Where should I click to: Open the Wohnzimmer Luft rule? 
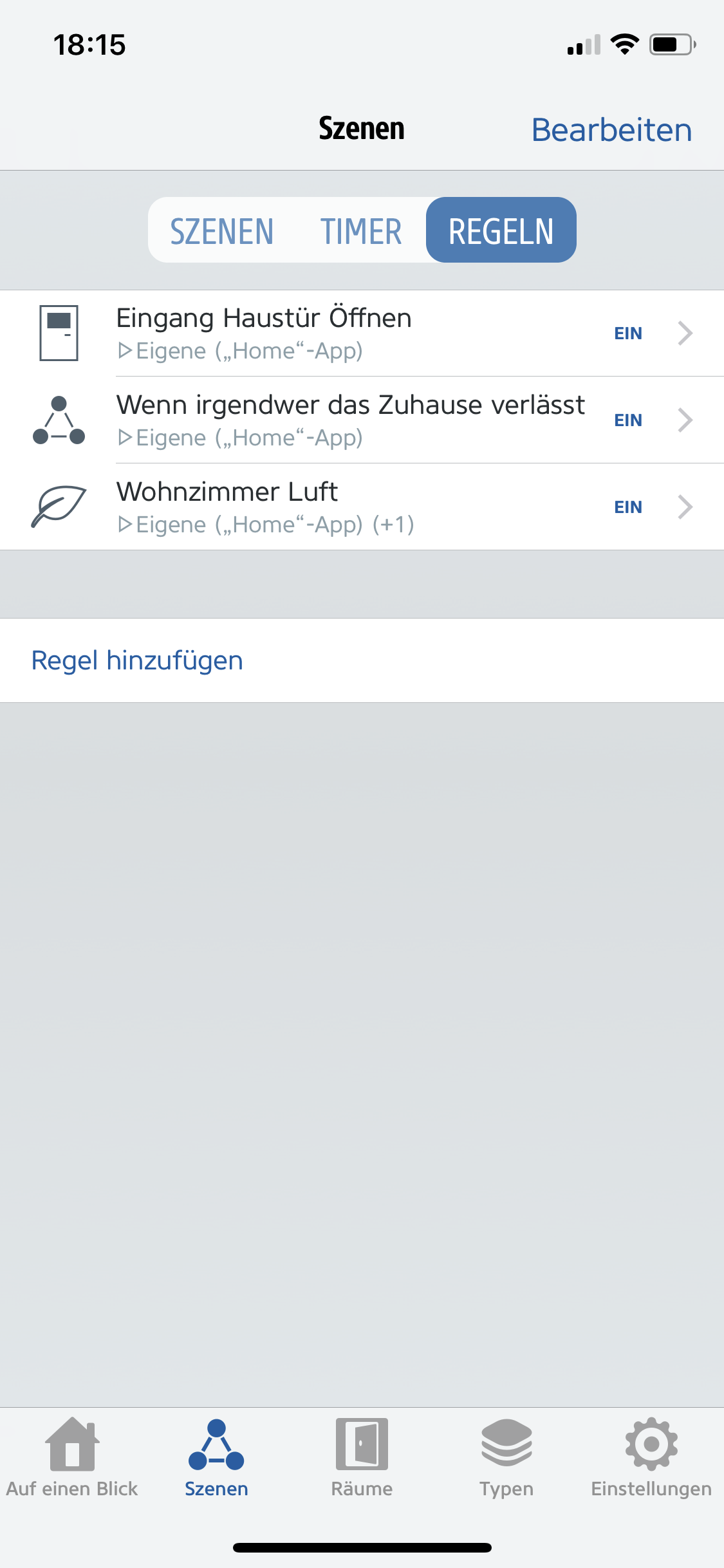(x=362, y=507)
